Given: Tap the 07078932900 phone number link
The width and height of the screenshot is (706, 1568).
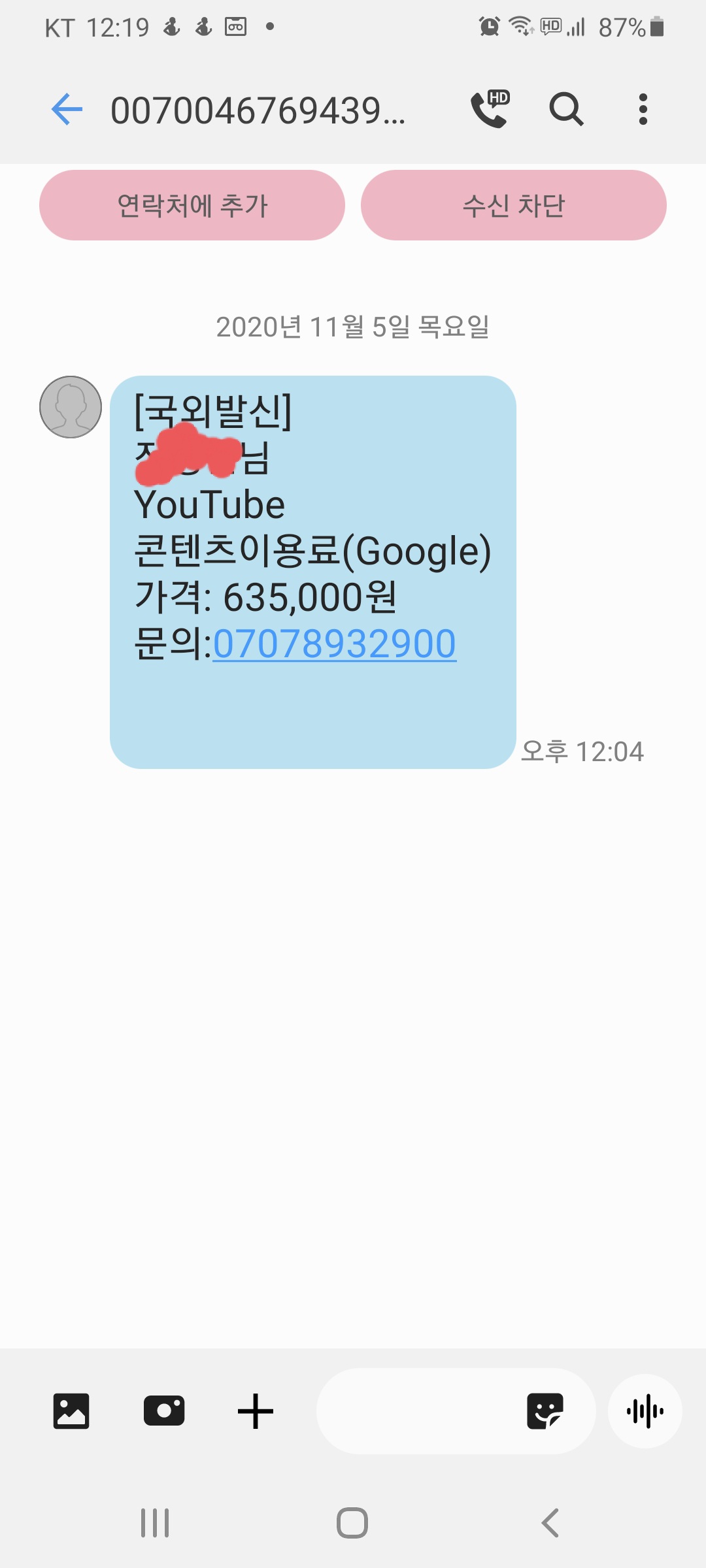Looking at the screenshot, I should (334, 644).
